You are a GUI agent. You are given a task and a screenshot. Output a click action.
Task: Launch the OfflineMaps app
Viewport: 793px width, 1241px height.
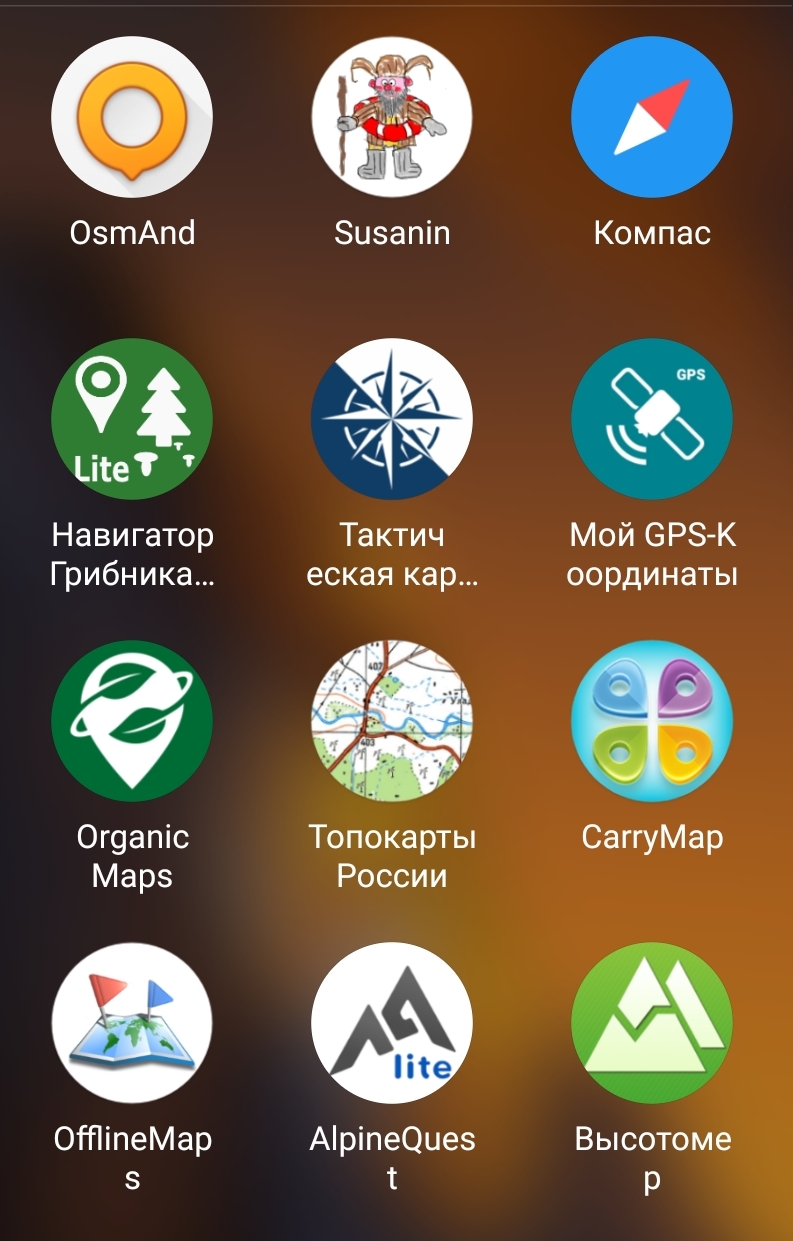[132, 1023]
